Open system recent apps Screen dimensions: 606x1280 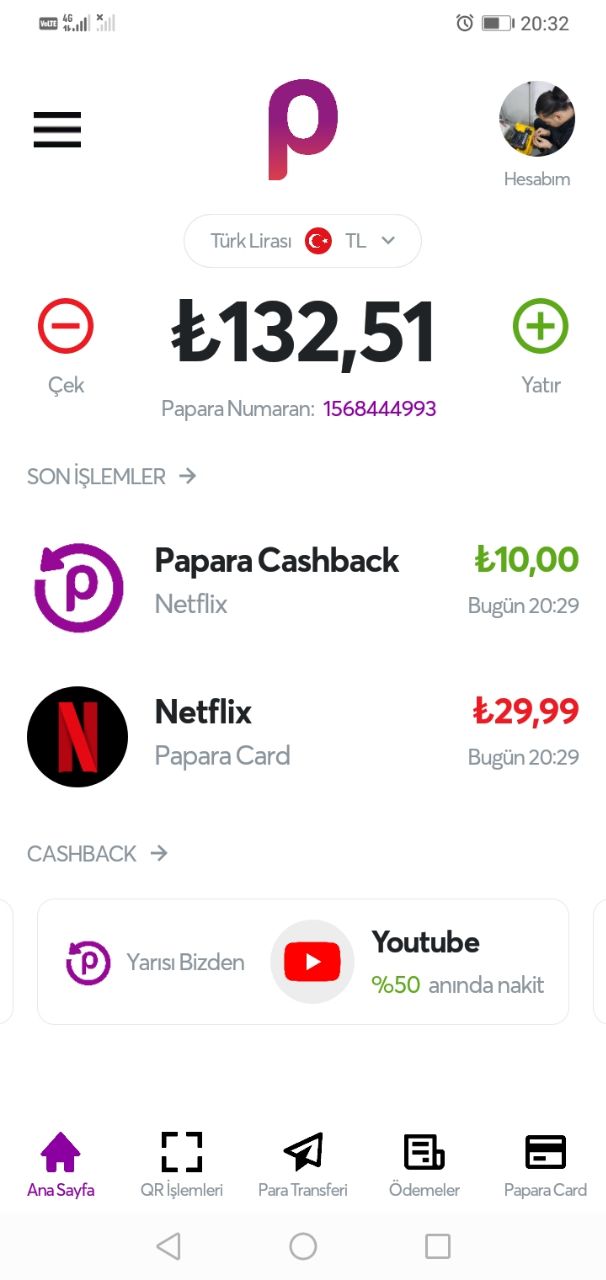(438, 1246)
